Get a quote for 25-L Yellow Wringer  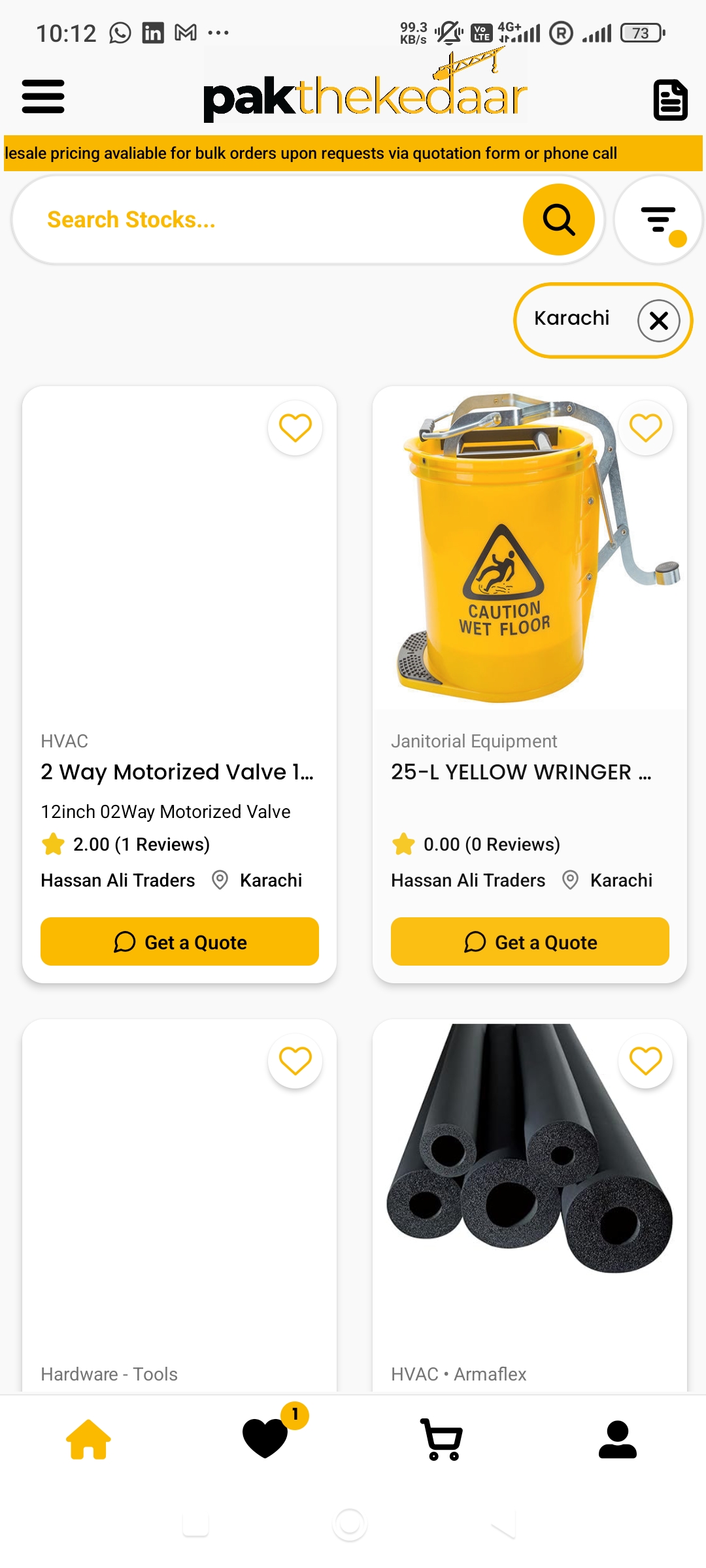click(x=529, y=941)
